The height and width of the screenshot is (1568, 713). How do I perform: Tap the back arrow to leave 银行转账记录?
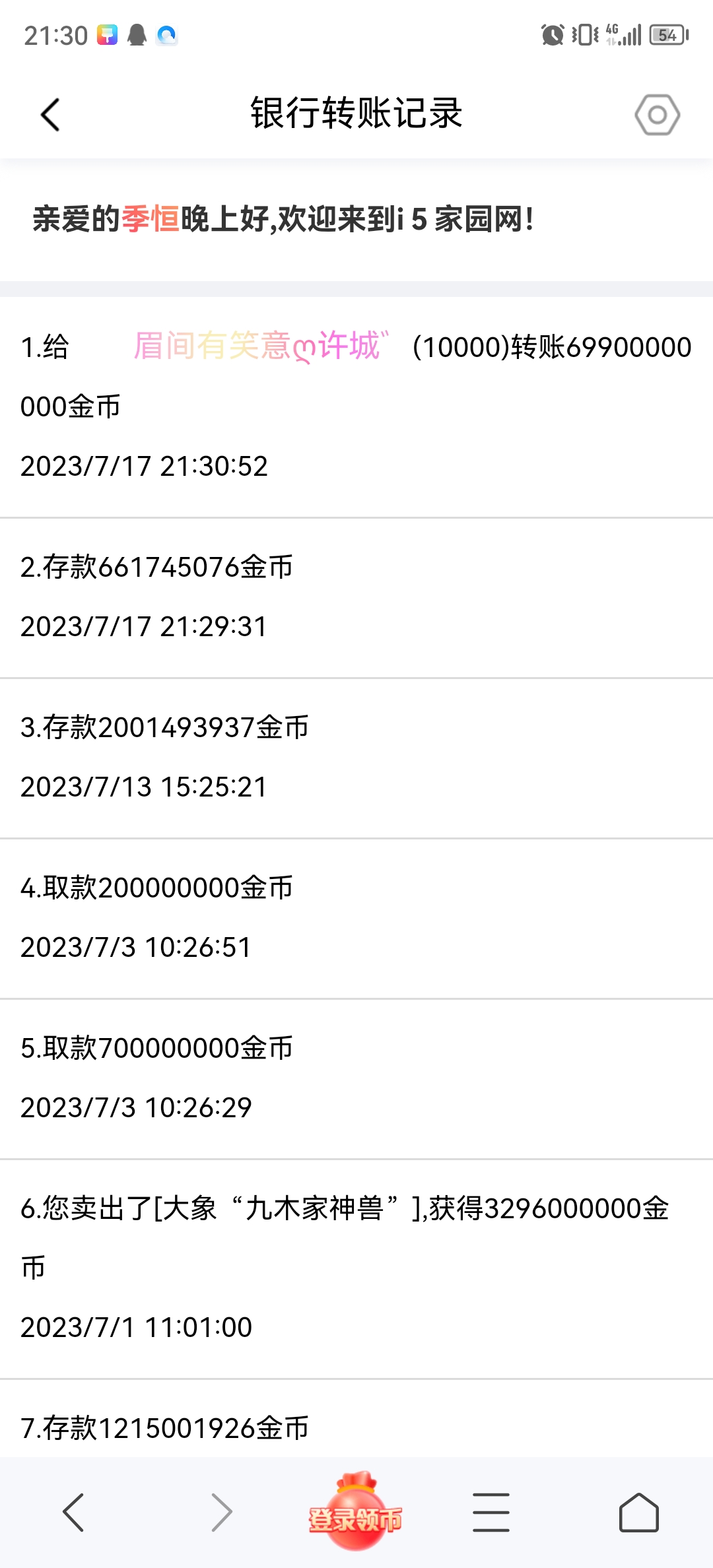coord(50,114)
